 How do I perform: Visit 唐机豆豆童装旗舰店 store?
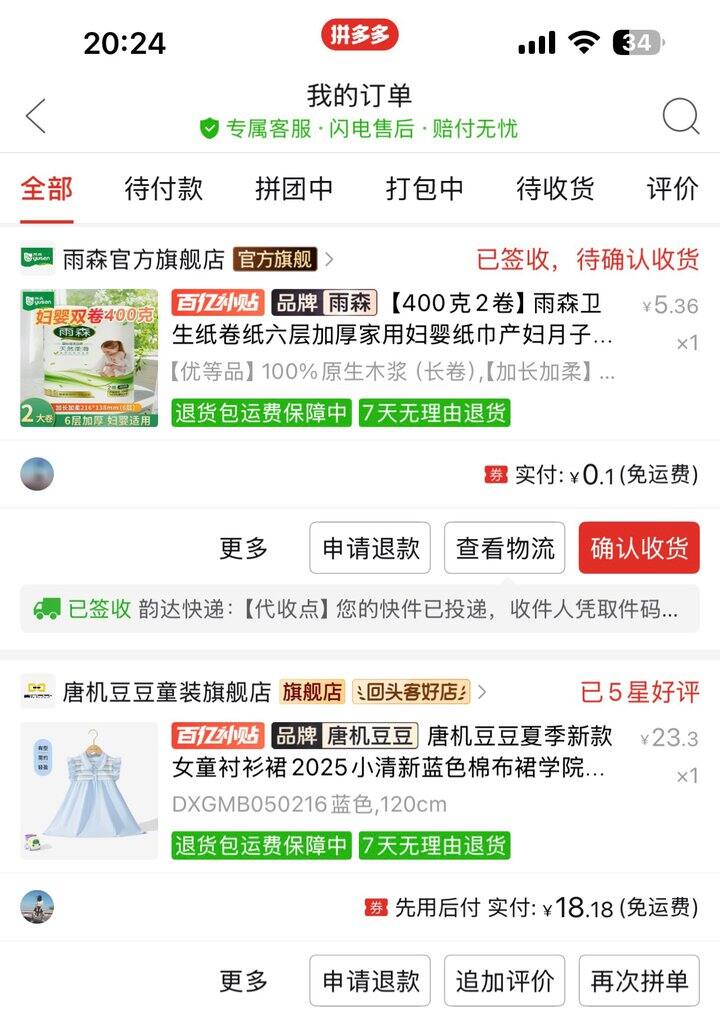(x=166, y=691)
